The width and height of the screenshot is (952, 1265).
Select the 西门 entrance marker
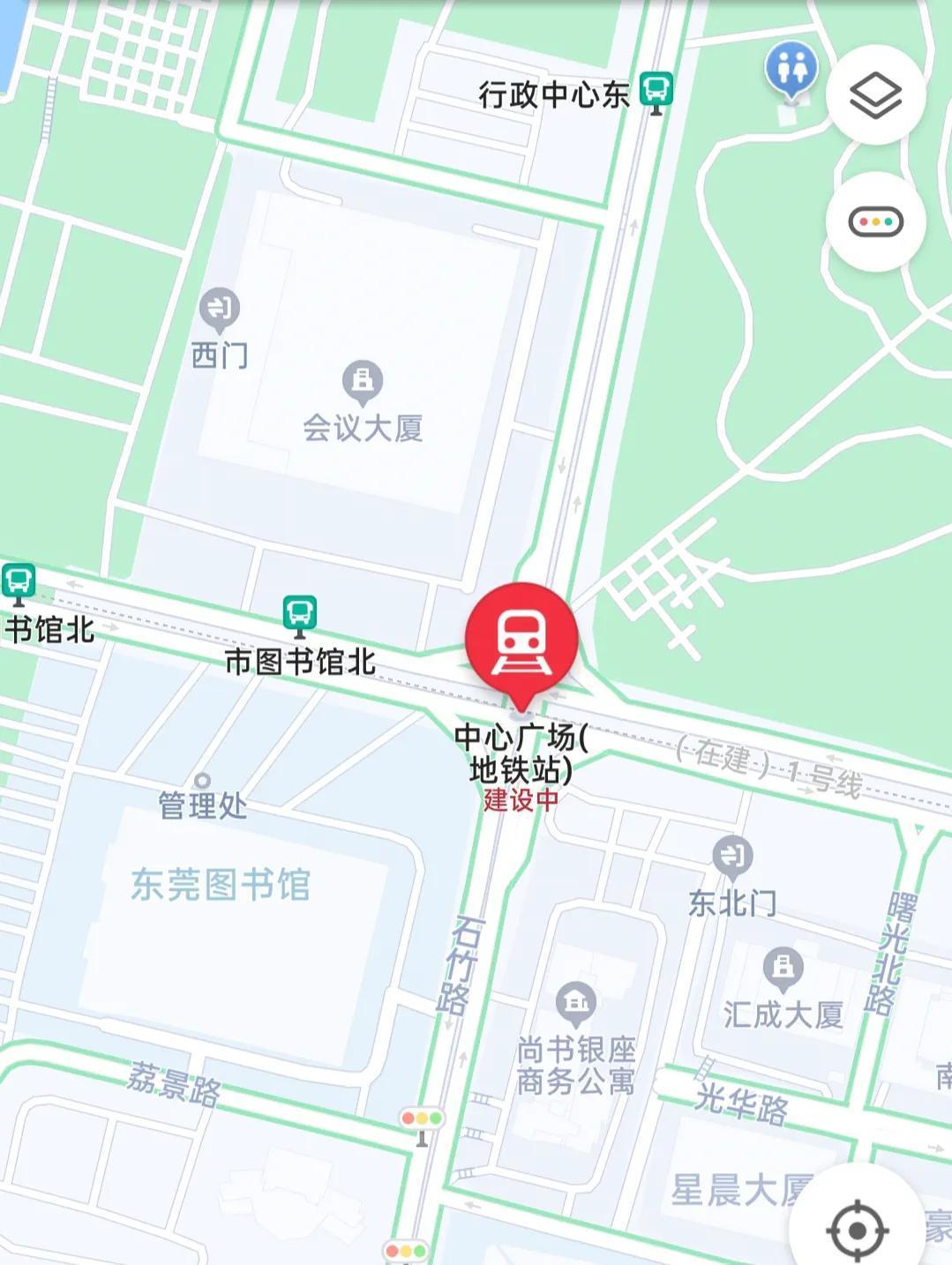pos(219,309)
